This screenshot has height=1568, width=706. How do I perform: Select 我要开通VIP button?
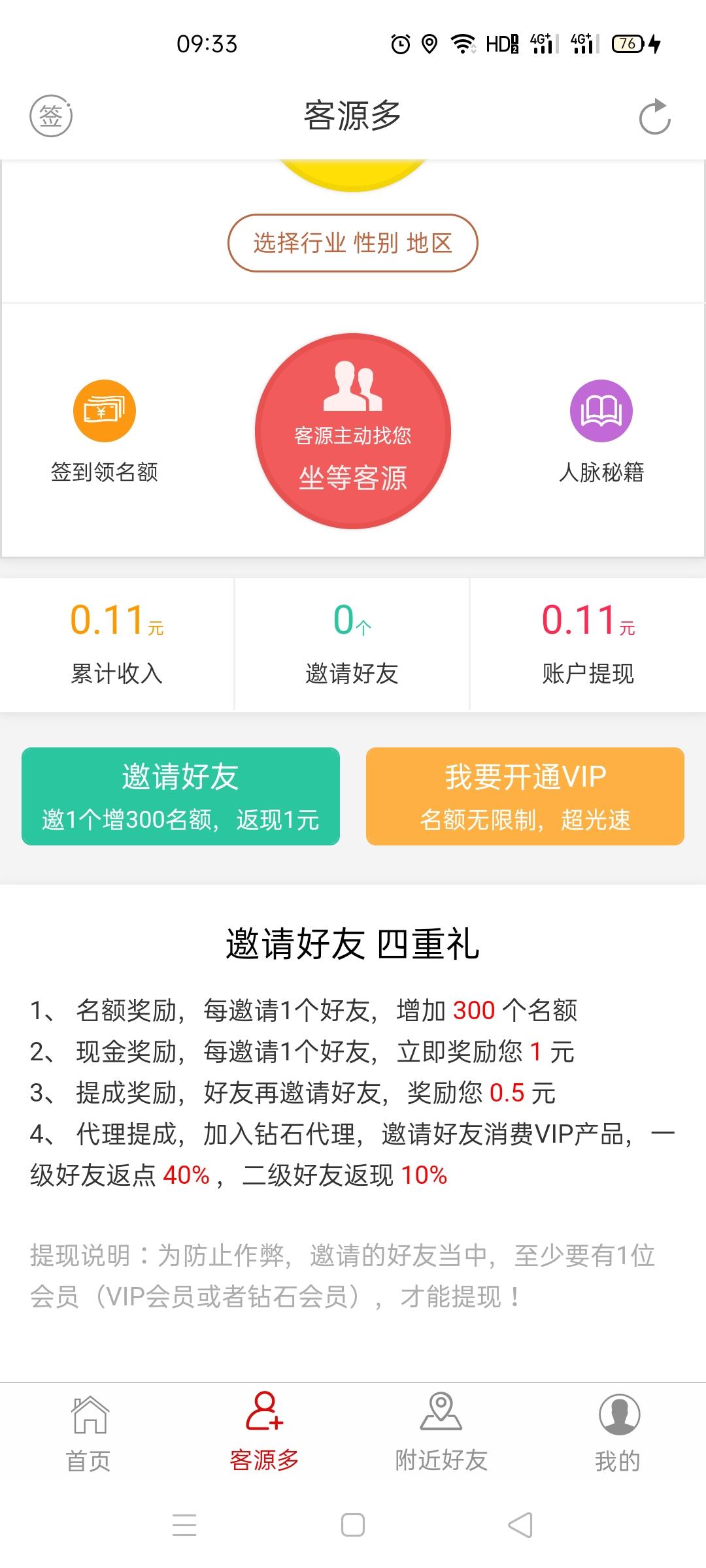click(x=525, y=796)
